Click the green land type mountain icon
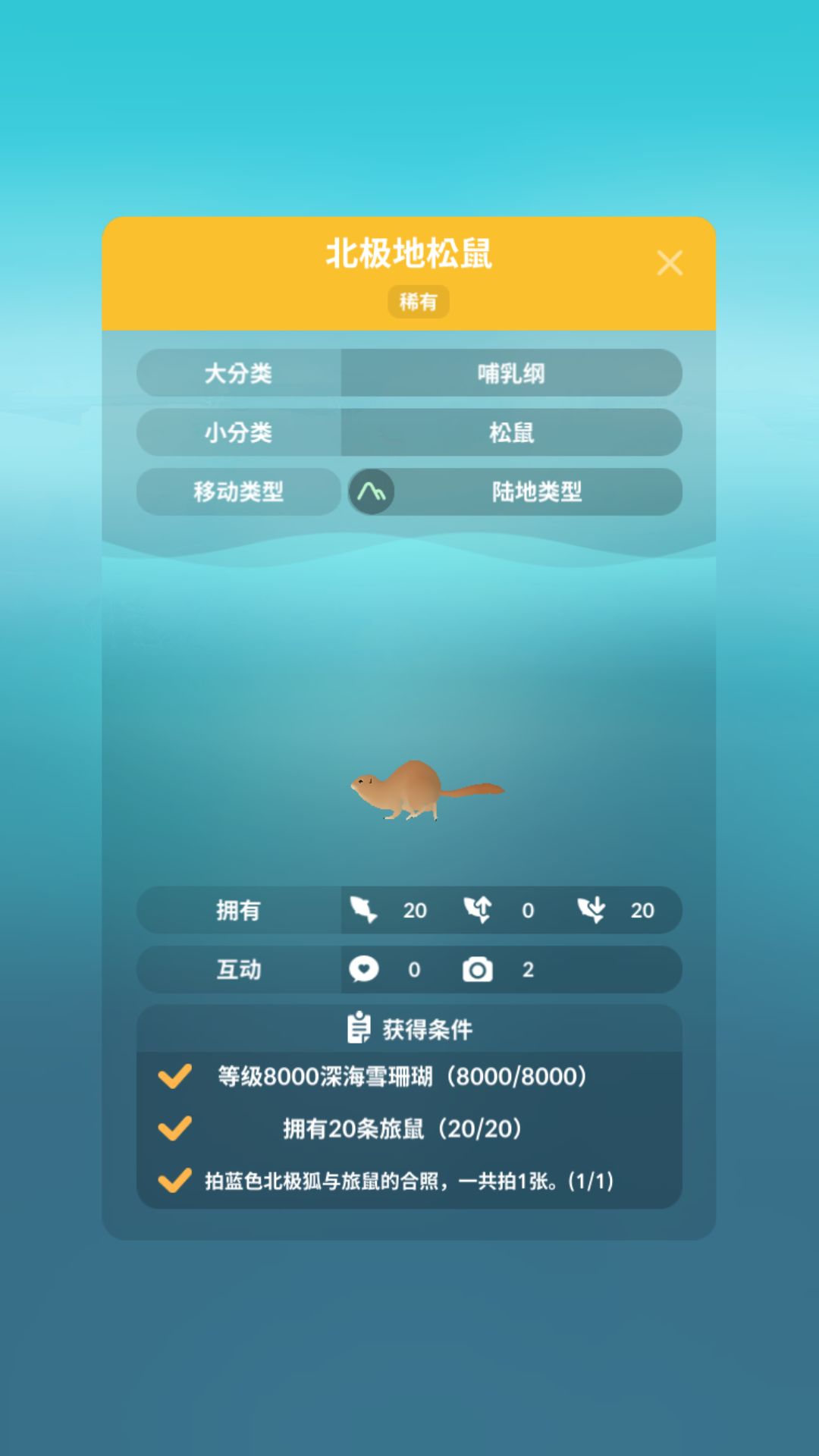The image size is (819, 1456). coord(371,491)
